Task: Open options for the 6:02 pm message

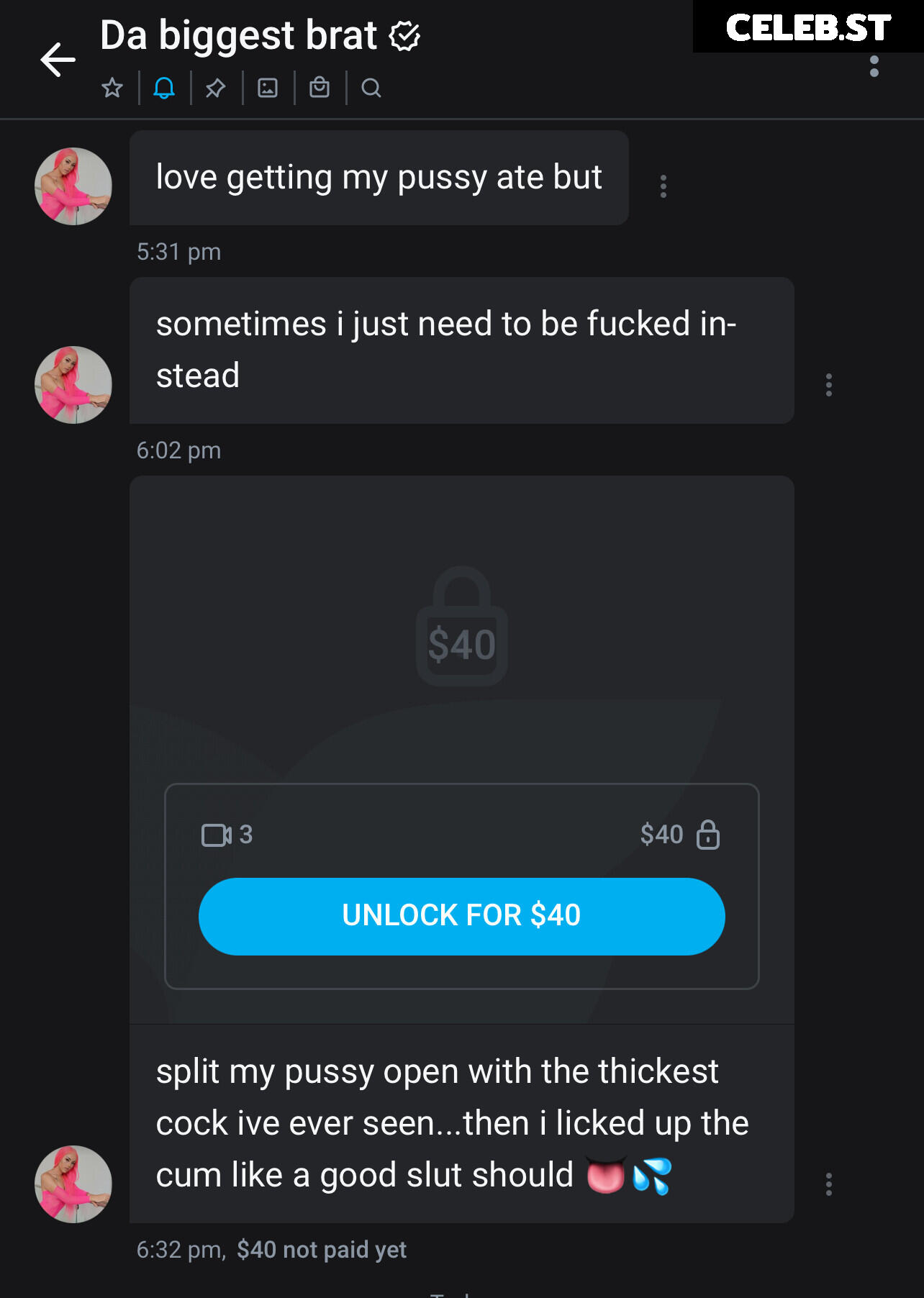Action: (x=829, y=385)
